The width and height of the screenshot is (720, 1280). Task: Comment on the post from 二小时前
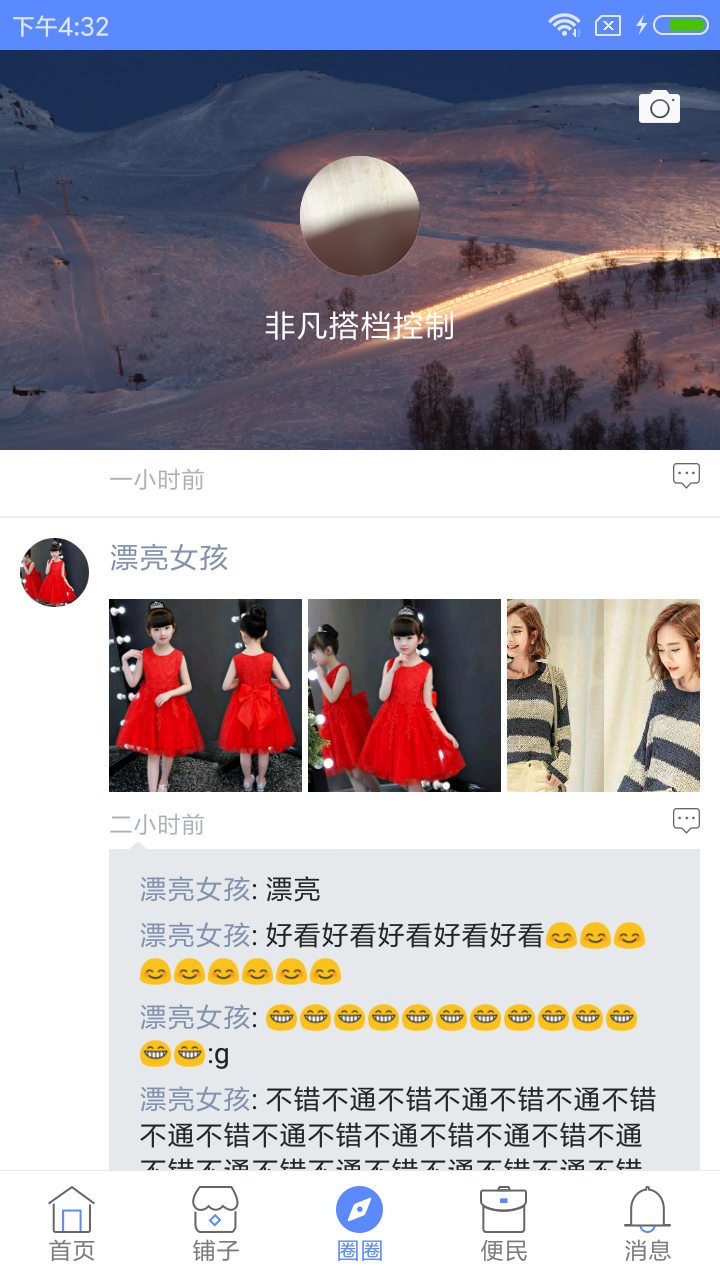tap(686, 821)
